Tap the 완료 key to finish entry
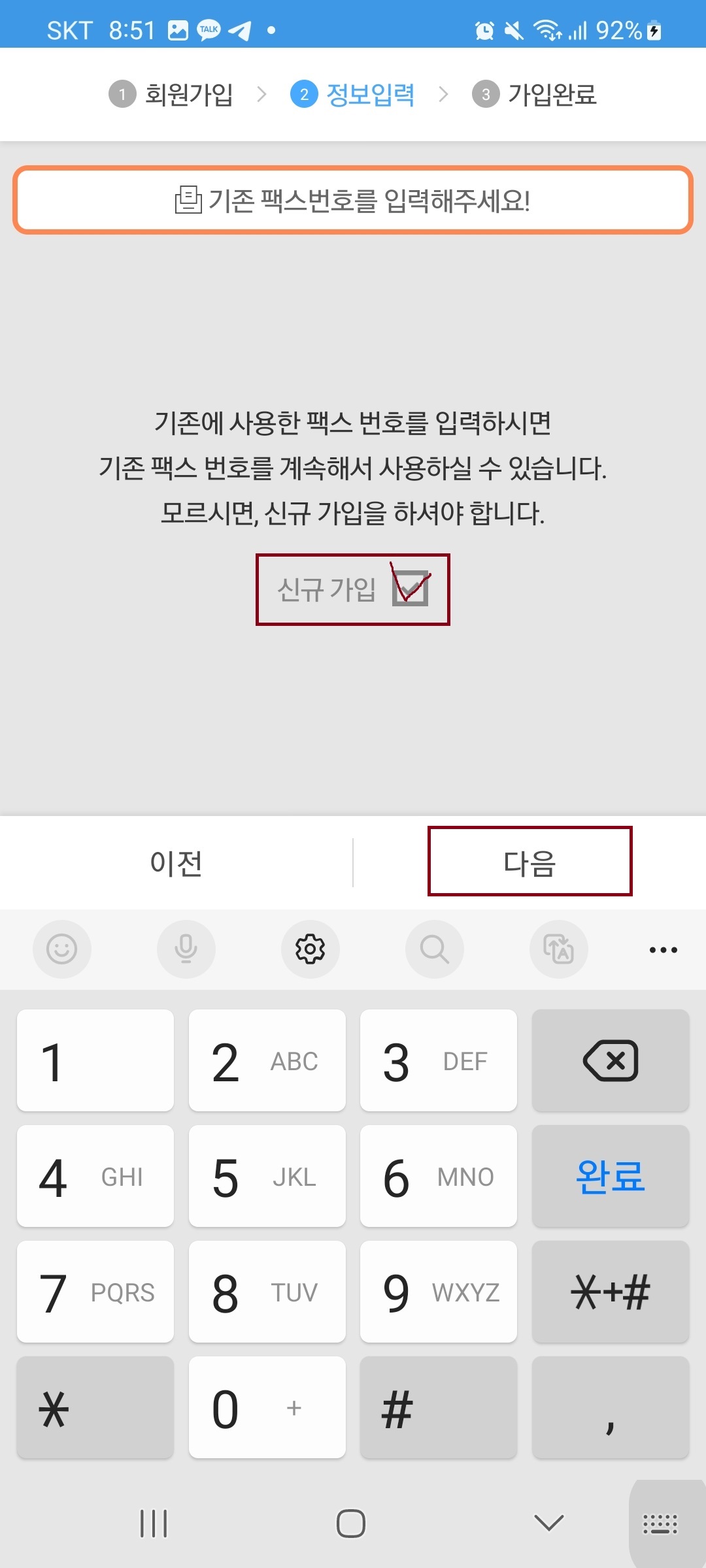 tap(610, 1176)
